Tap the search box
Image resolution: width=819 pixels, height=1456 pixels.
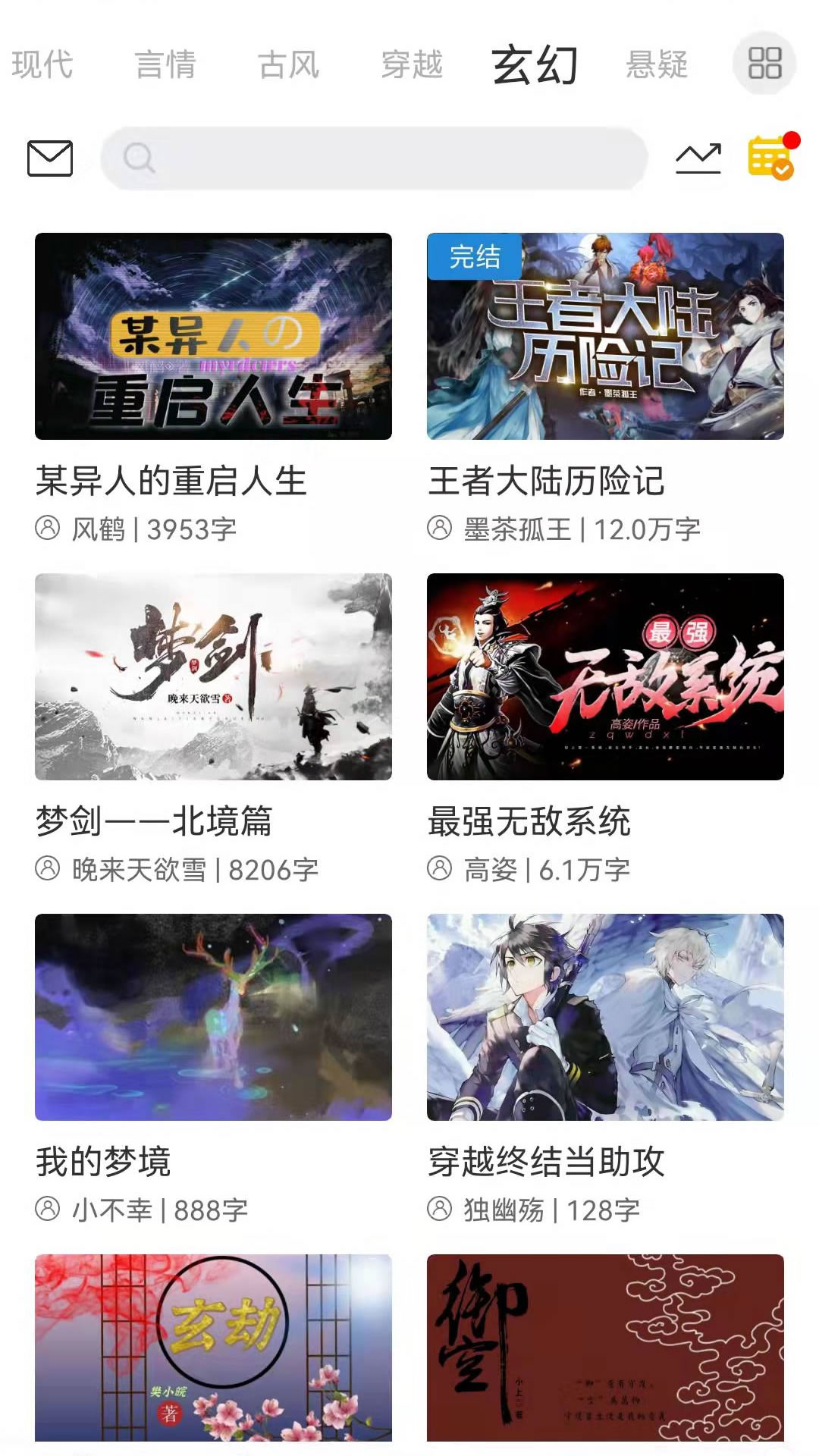point(374,158)
